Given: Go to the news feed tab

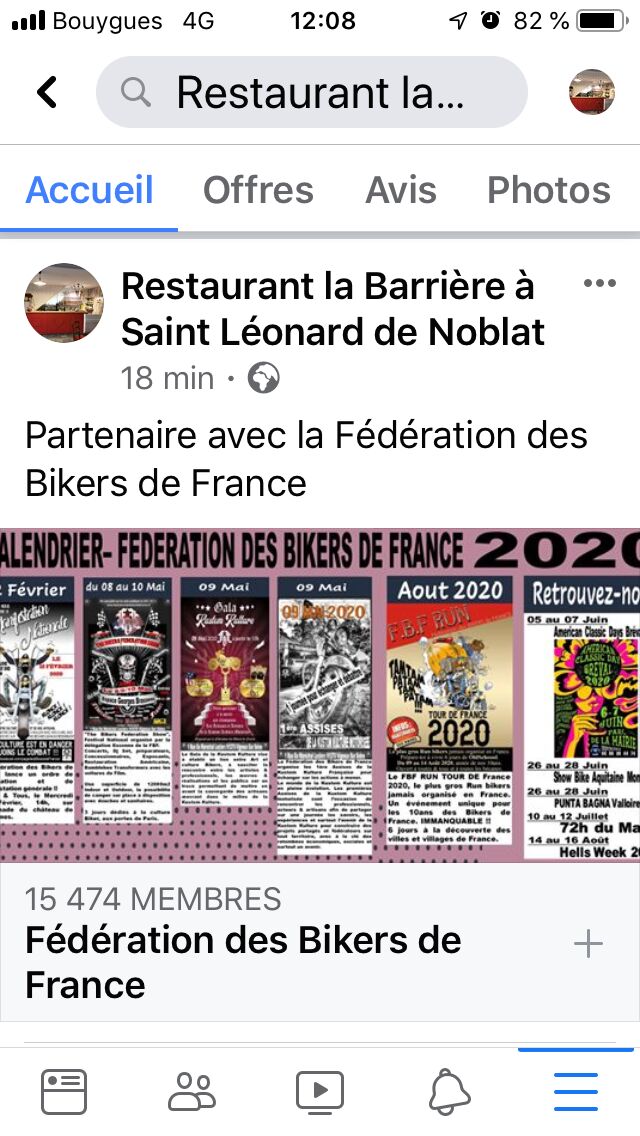Looking at the screenshot, I should (x=64, y=1092).
